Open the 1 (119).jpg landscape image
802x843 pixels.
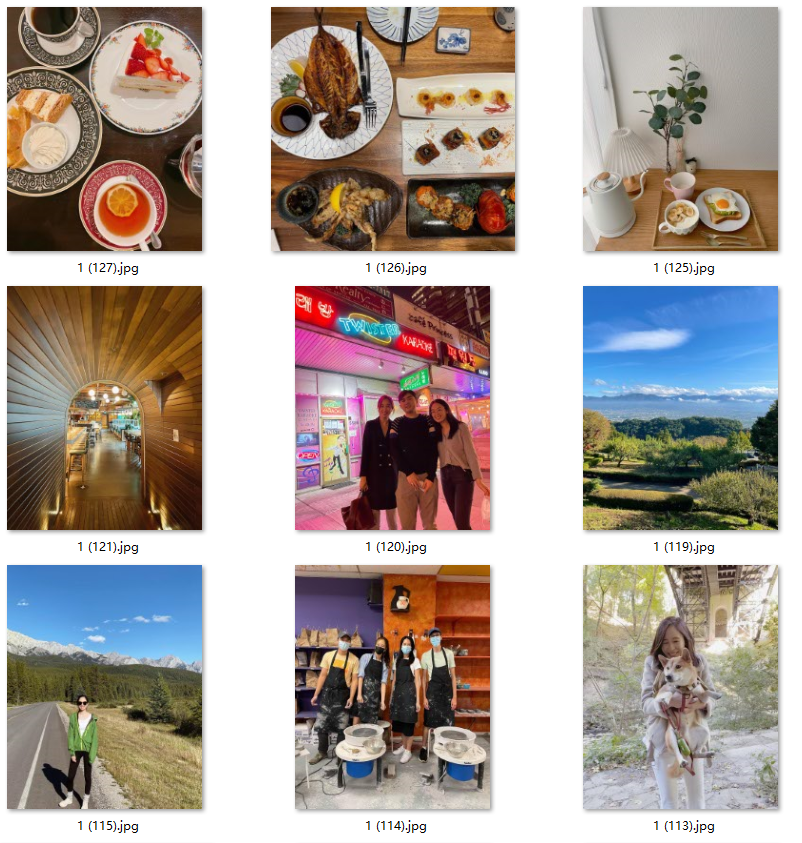click(x=681, y=408)
